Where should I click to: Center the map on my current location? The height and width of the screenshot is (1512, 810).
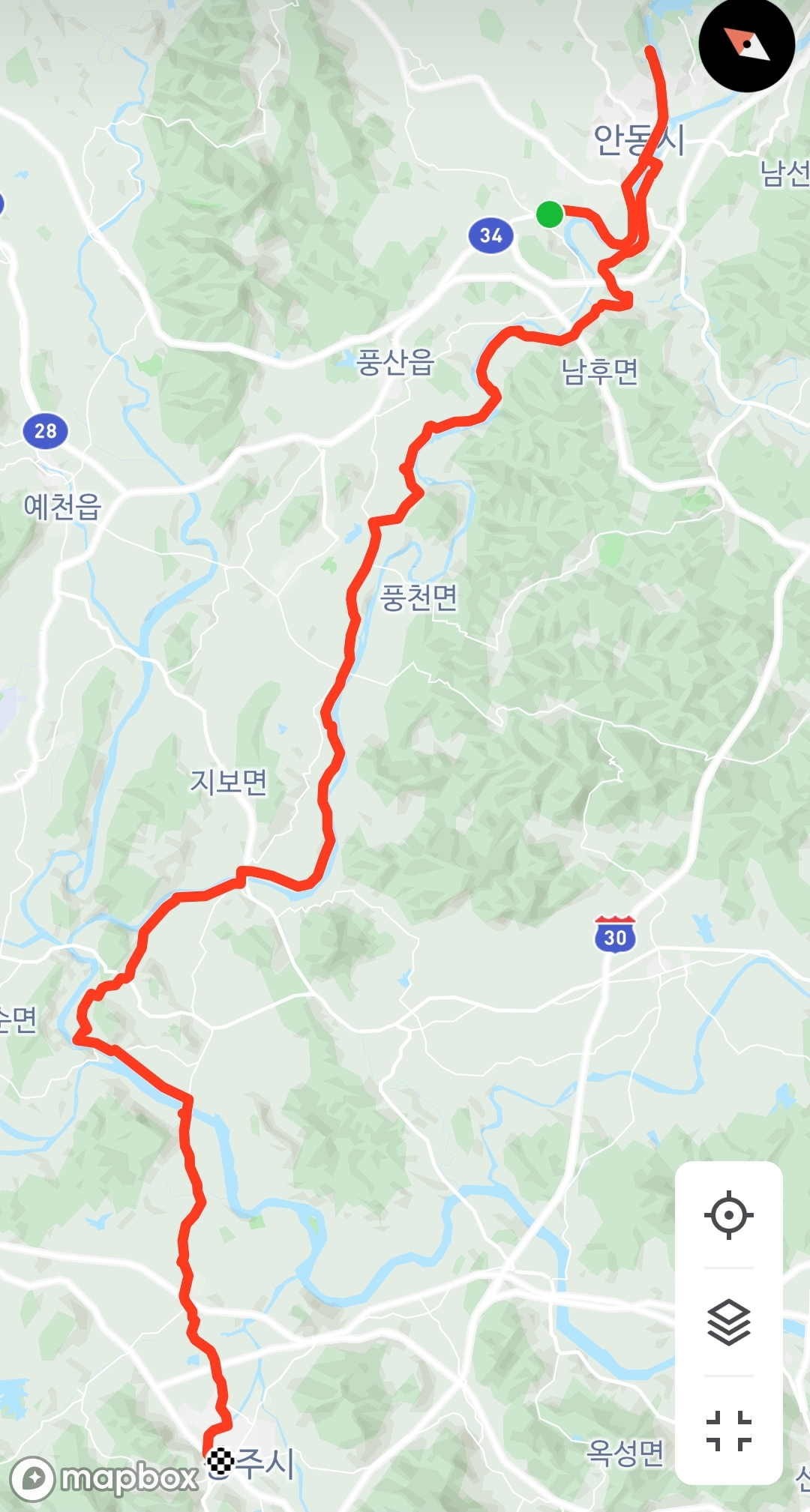coord(728,1215)
